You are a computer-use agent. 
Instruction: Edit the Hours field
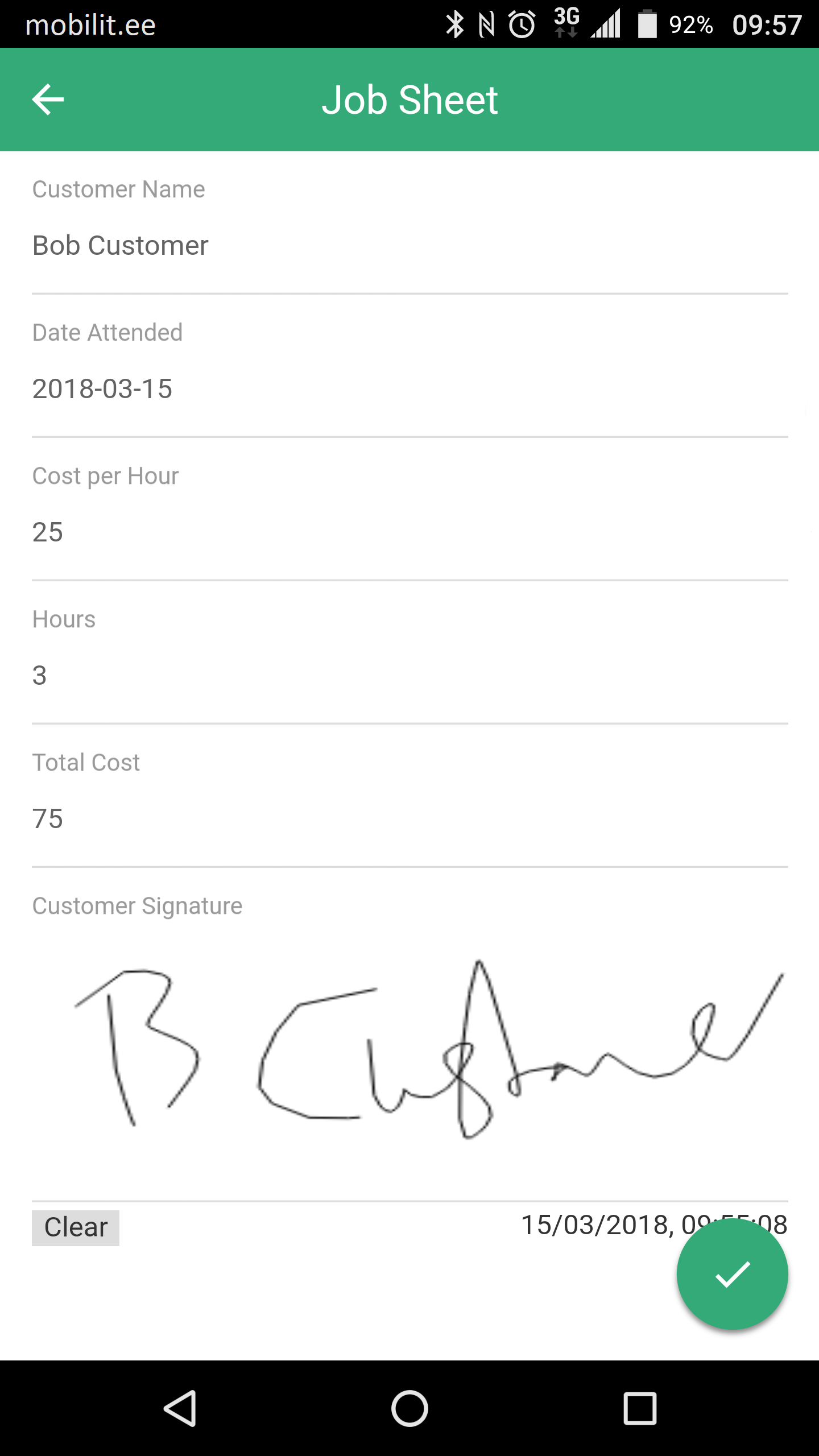click(x=409, y=676)
